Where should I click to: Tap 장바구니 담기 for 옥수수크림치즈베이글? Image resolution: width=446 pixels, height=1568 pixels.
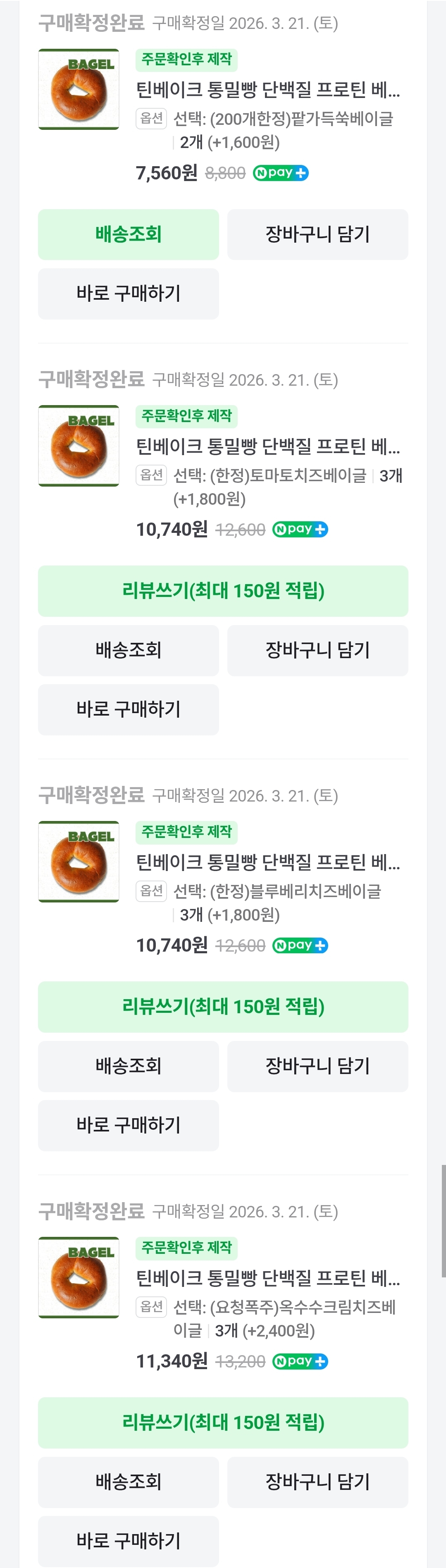[317, 1482]
